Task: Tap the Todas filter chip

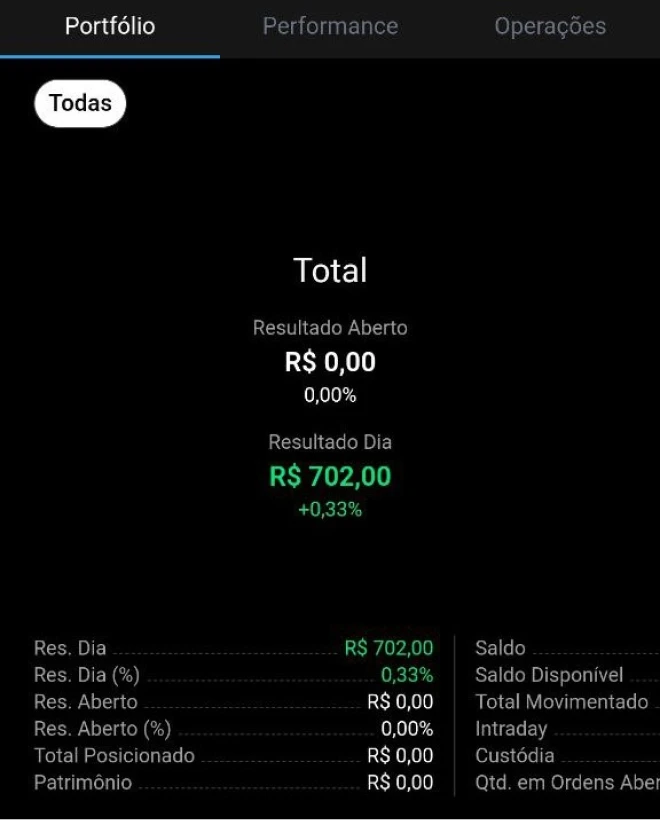Action: (x=80, y=103)
